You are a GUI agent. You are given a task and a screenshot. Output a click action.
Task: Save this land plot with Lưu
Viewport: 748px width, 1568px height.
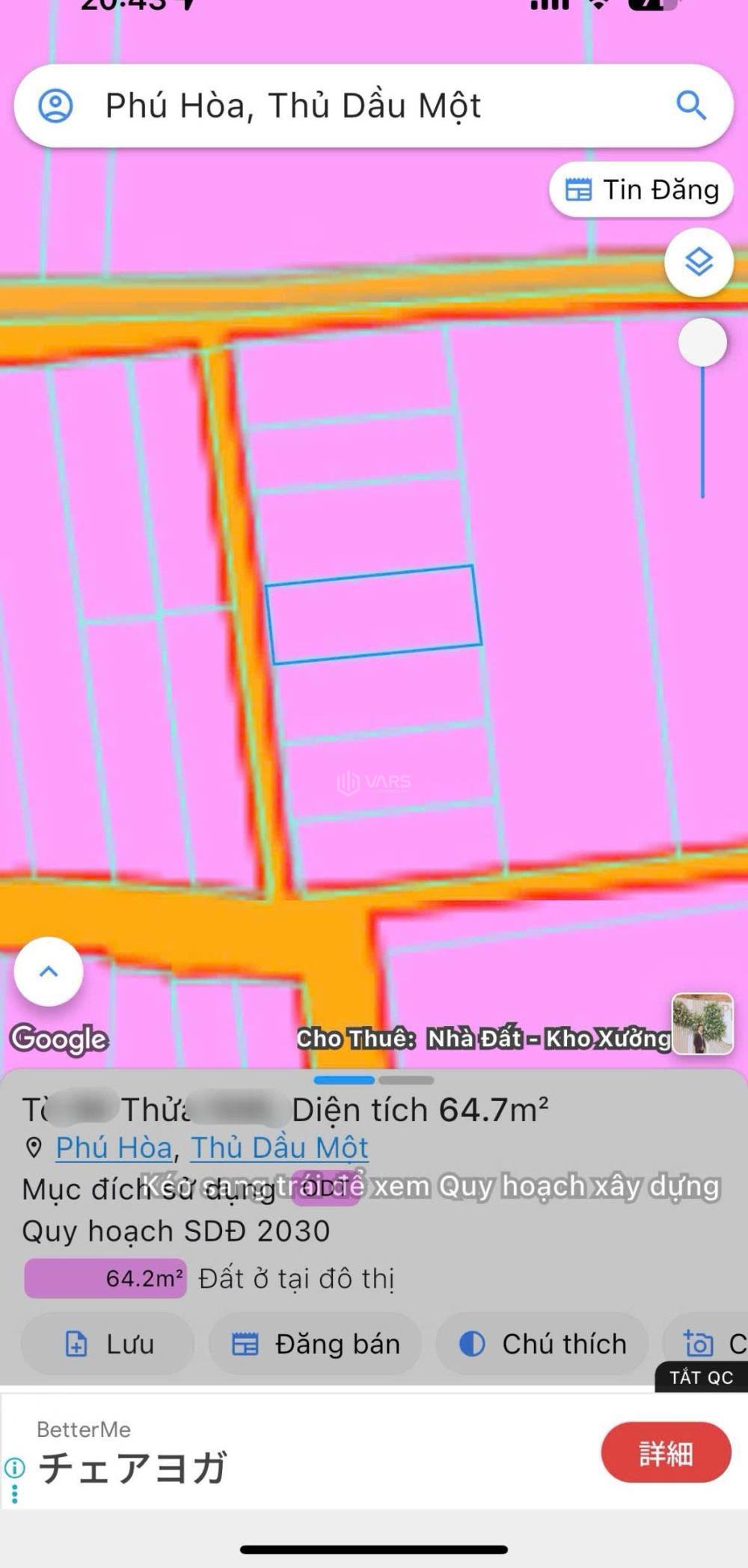point(108,1343)
